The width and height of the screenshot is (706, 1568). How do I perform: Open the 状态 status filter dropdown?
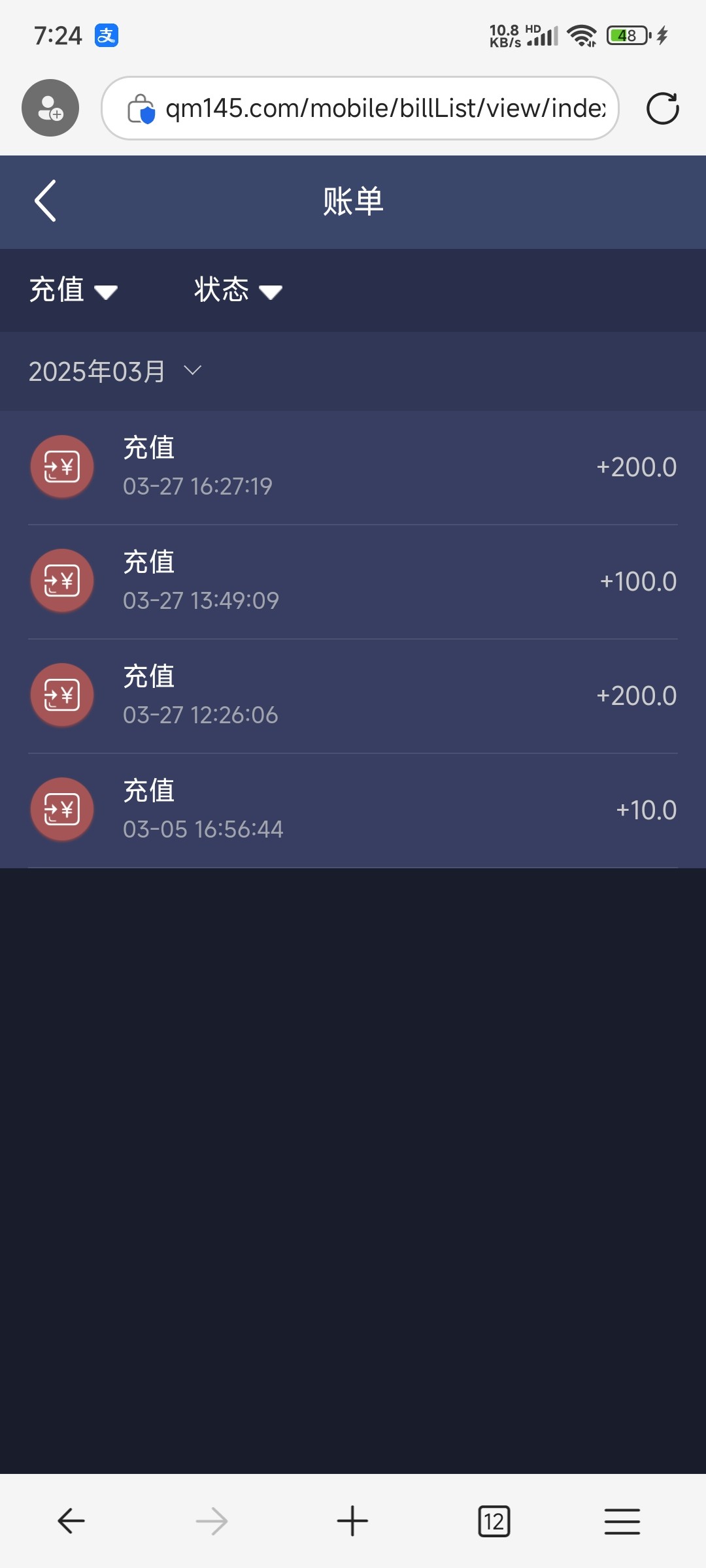[x=238, y=289]
